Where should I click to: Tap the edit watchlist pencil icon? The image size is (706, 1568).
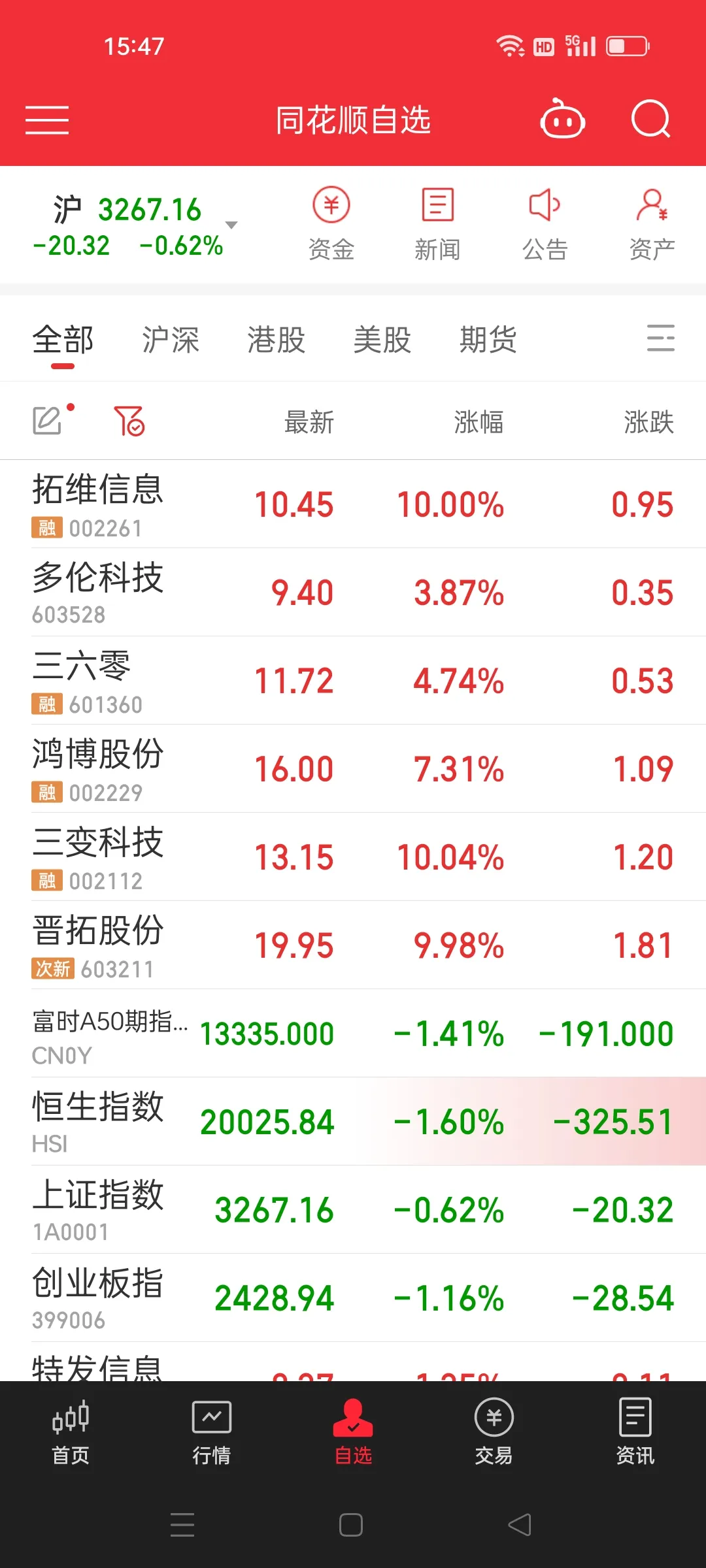pyautogui.click(x=48, y=420)
